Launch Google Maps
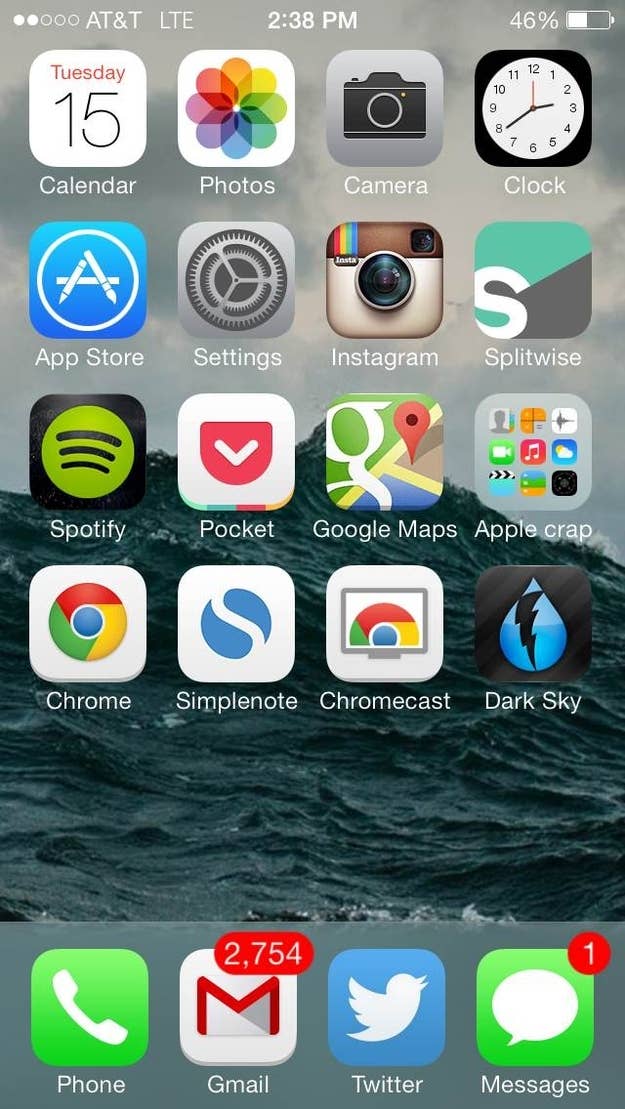The width and height of the screenshot is (625, 1109). point(385,452)
